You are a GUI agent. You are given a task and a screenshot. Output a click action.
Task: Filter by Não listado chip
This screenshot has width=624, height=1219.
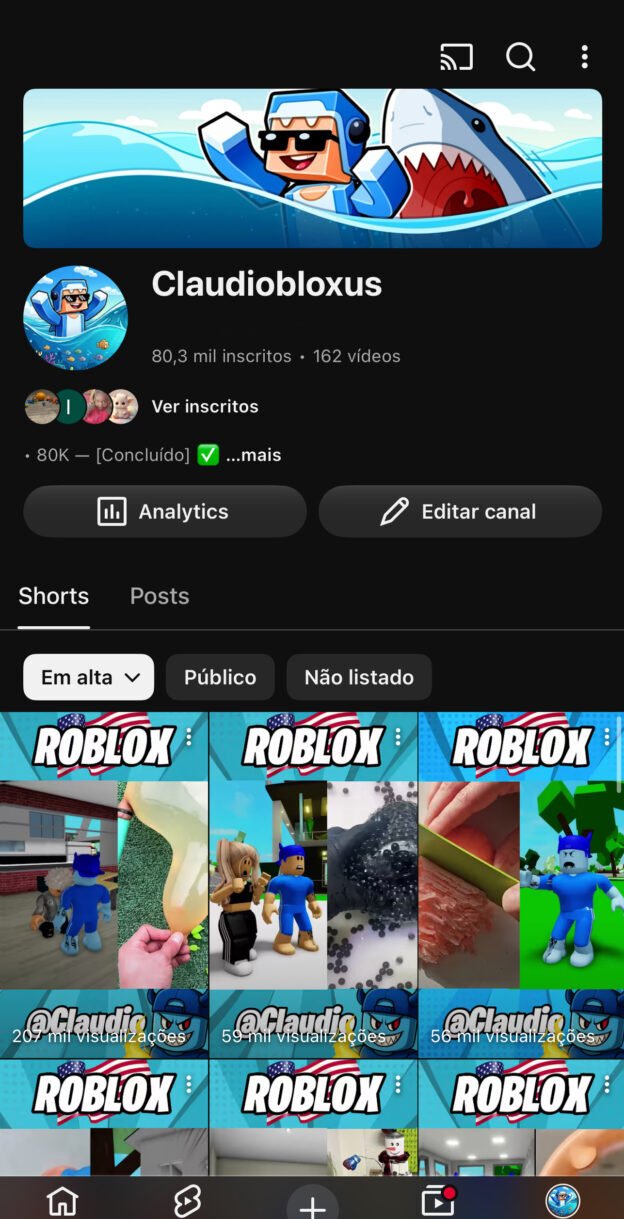coord(358,677)
